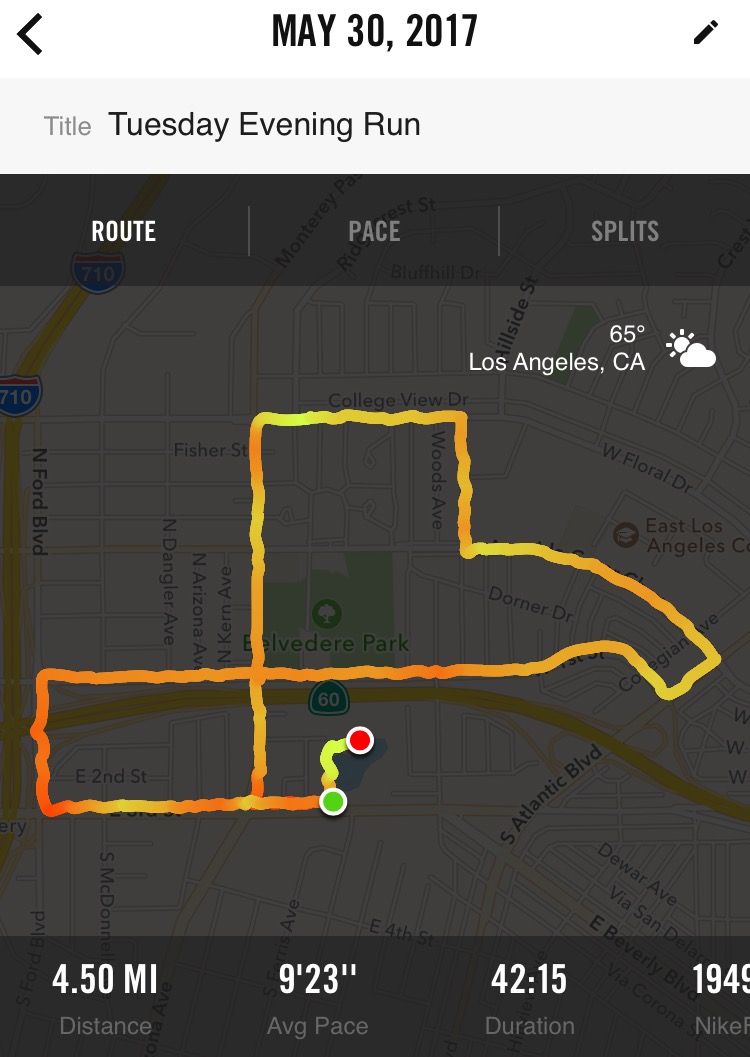This screenshot has width=750, height=1057.
Task: Select the Route tab
Action: tap(124, 231)
